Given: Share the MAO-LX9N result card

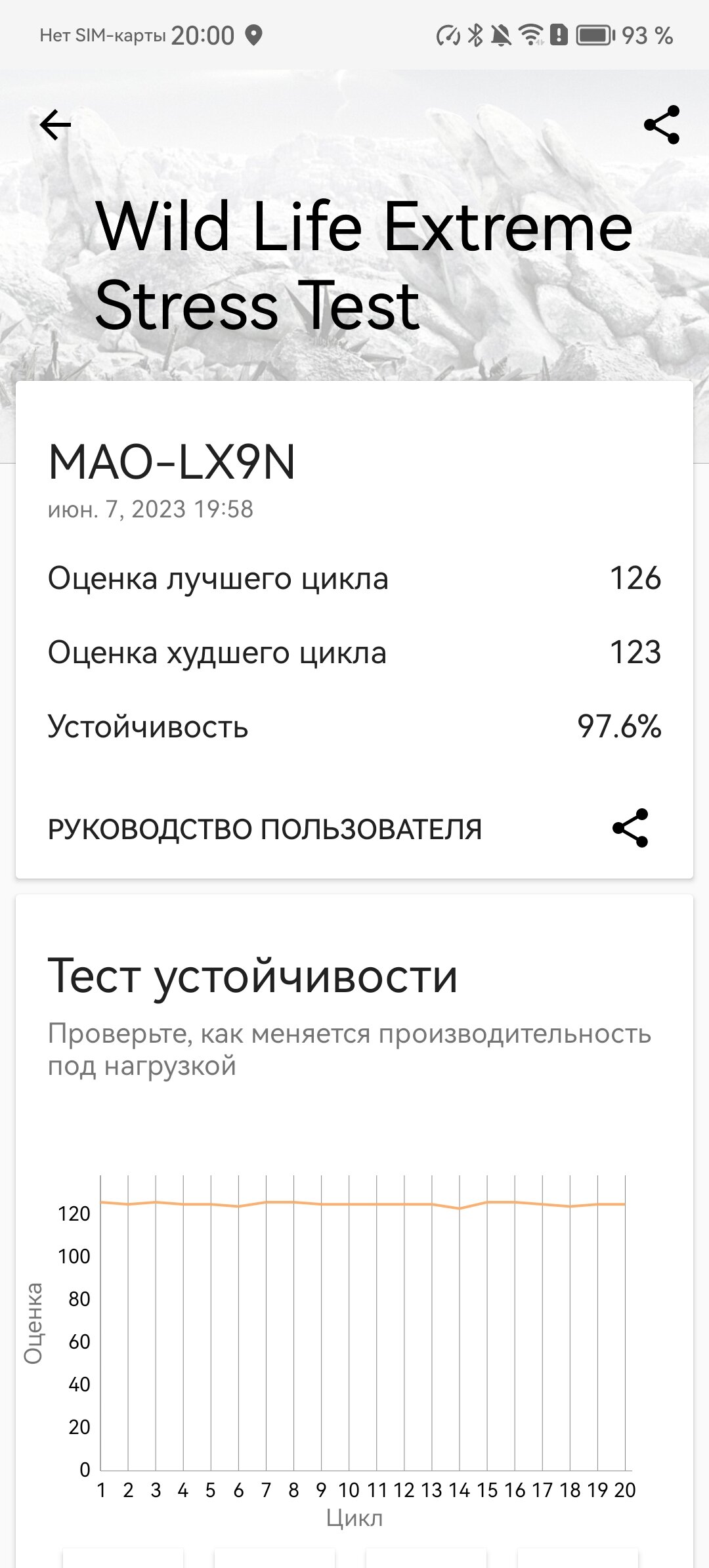Looking at the screenshot, I should click(x=630, y=828).
